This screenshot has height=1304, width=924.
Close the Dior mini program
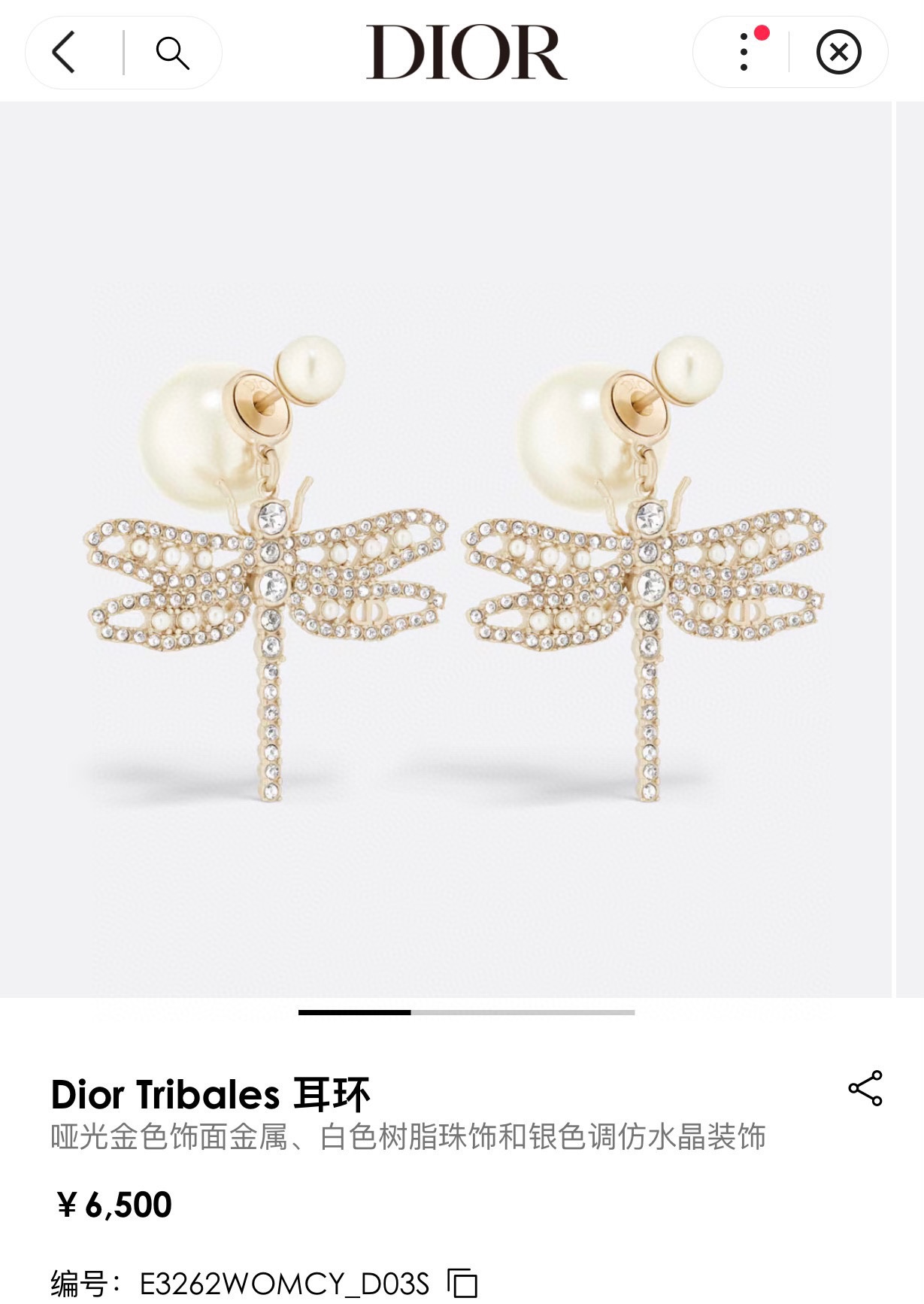coord(838,53)
